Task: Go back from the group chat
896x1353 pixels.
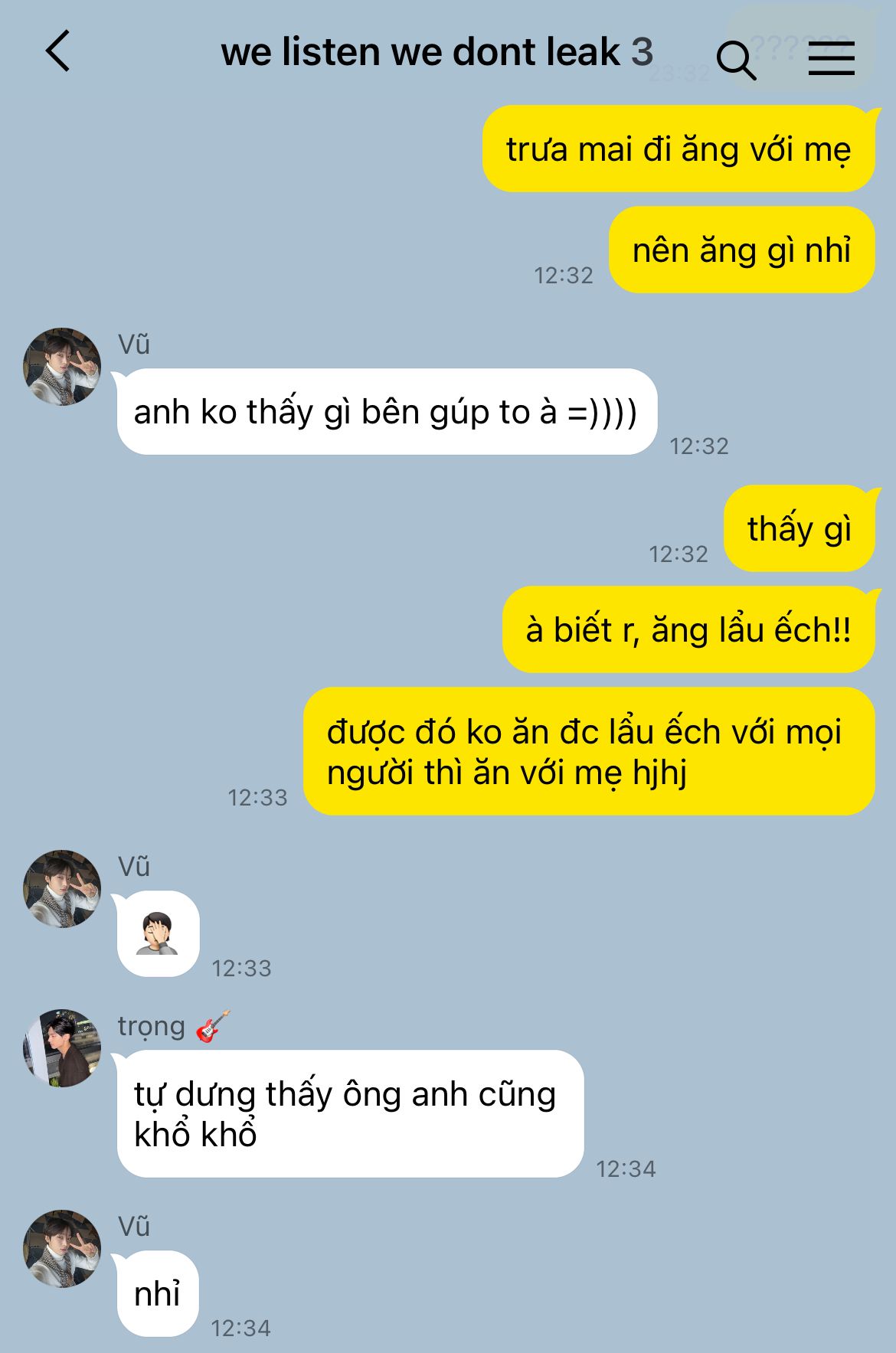Action: tap(58, 51)
